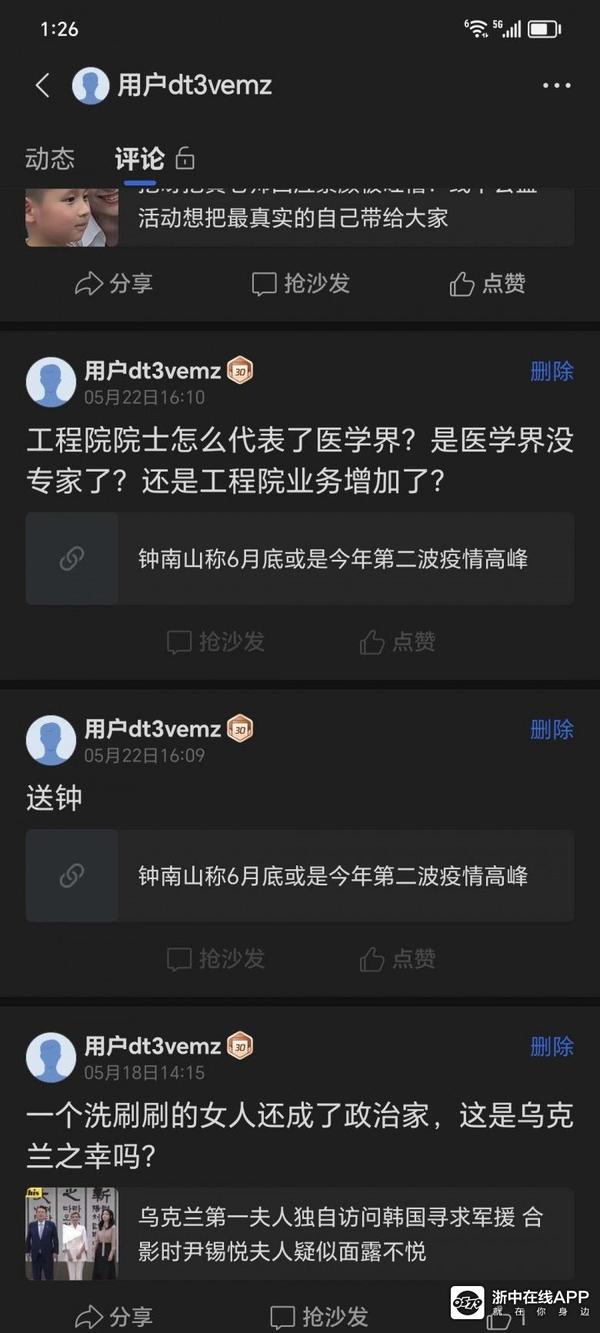The width and height of the screenshot is (600, 1333).
Task: Tap 抢沙发 under 工程院院士 comment
Action: tap(216, 642)
